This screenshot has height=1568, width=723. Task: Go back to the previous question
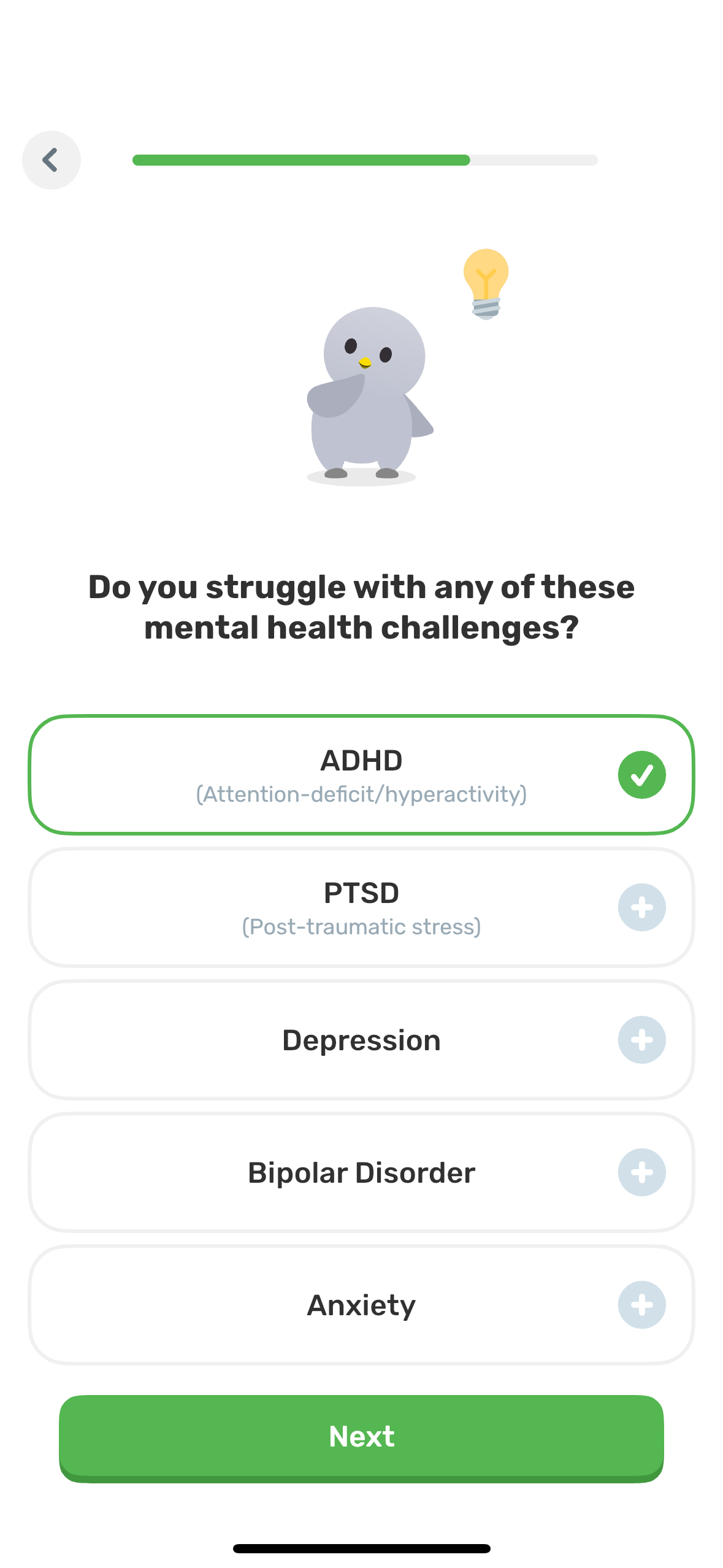51,159
